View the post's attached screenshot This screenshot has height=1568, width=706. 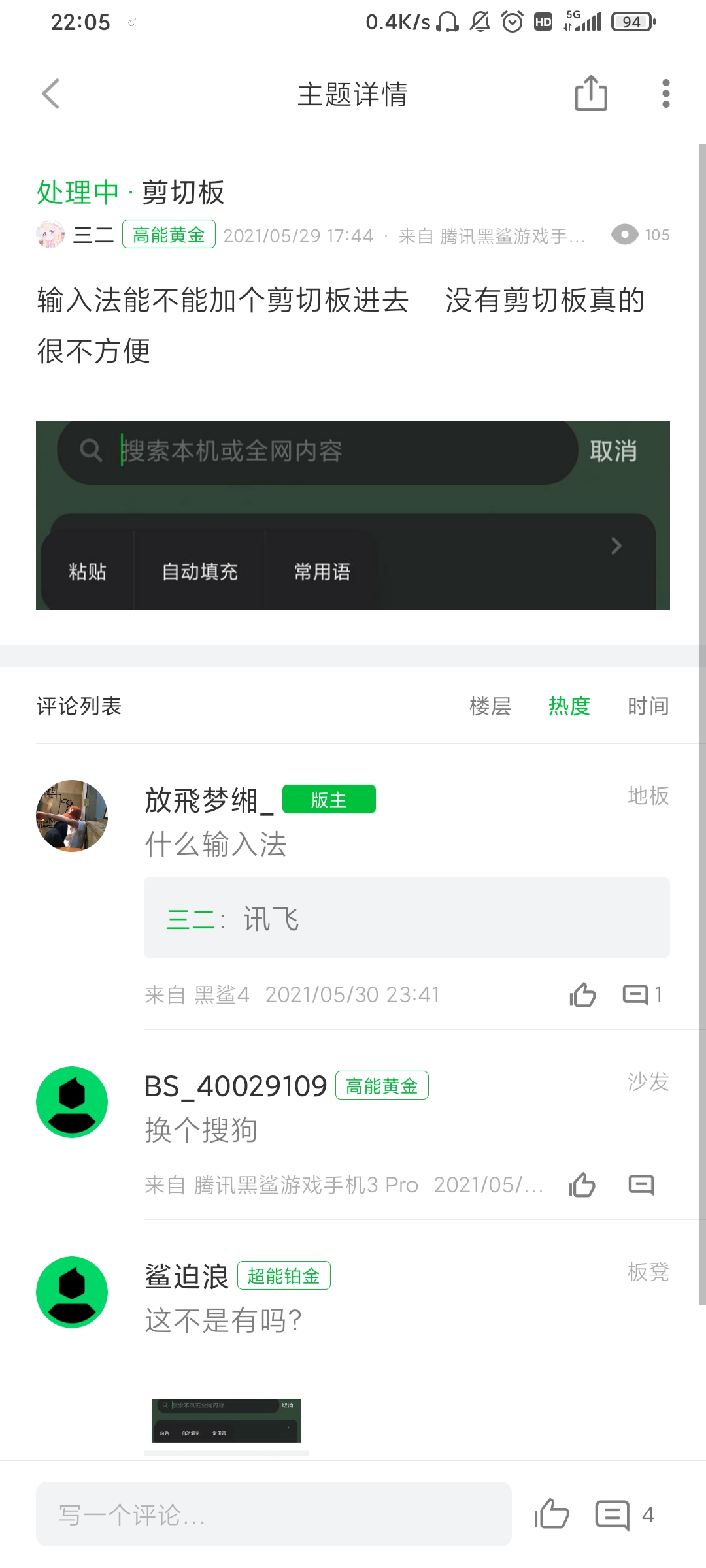point(353,515)
